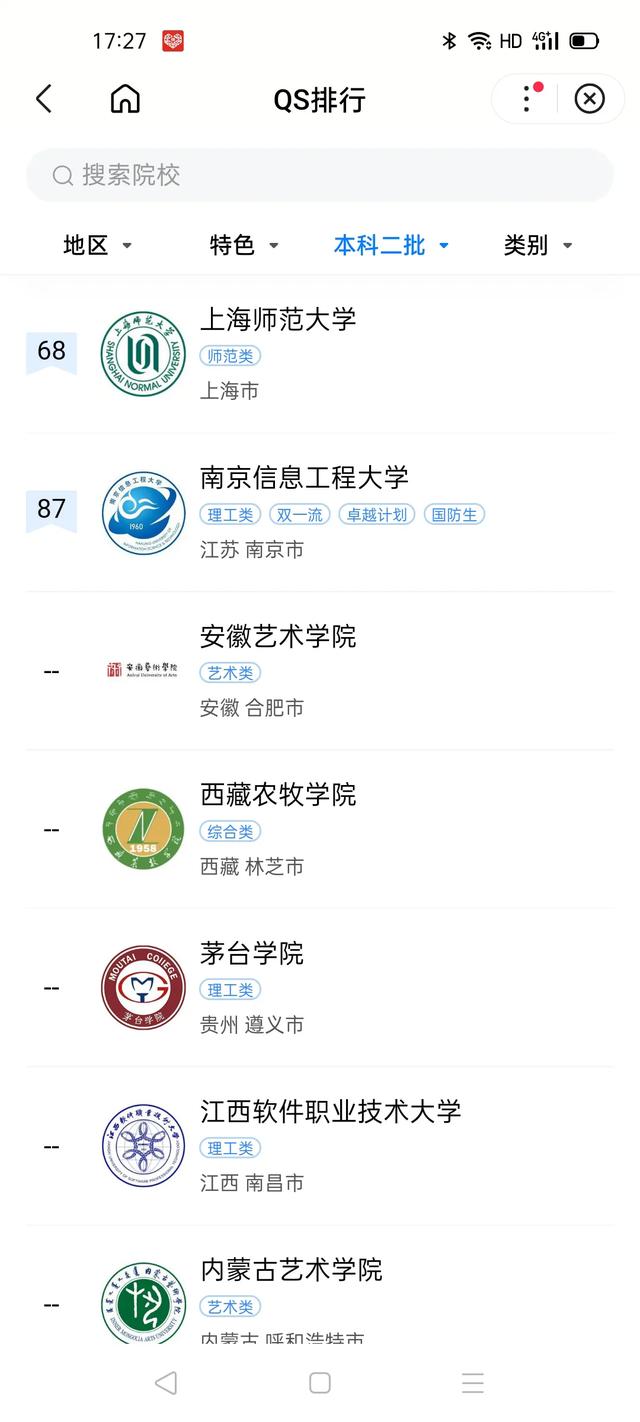Tap the 搜索院校 search box
Viewport: 640px width, 1422px height.
pyautogui.click(x=320, y=175)
